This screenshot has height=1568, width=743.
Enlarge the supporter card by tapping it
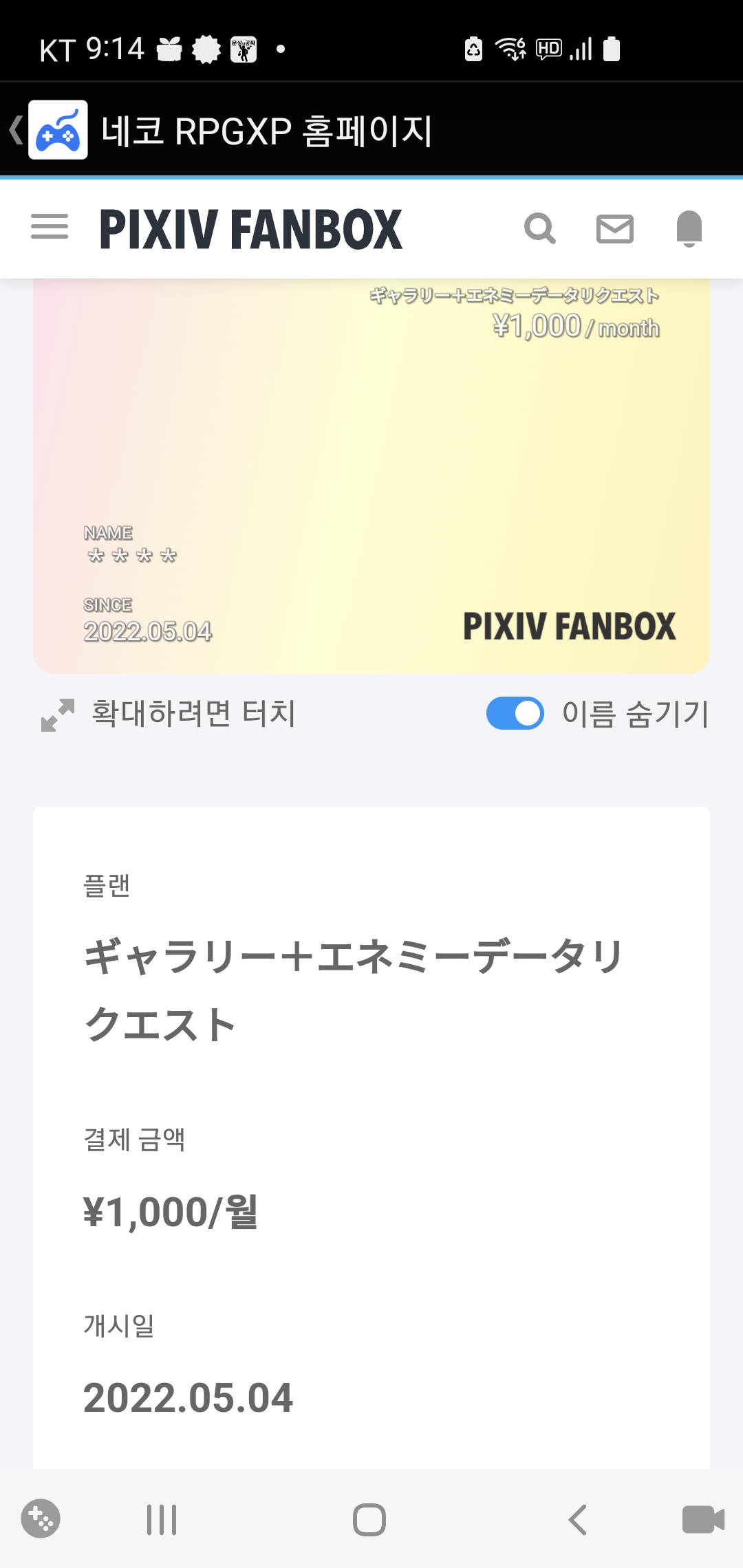[371, 475]
